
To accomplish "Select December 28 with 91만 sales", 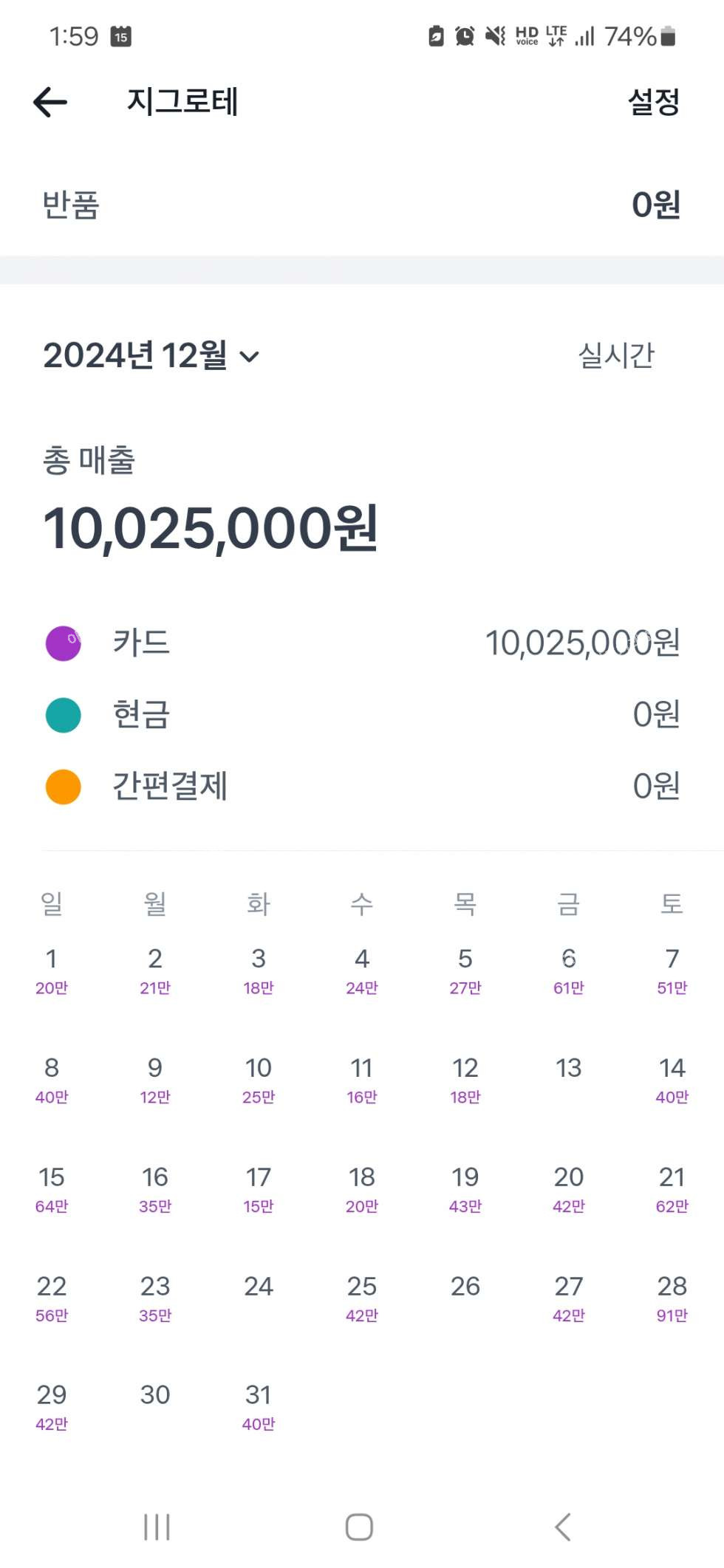I will (672, 1299).
